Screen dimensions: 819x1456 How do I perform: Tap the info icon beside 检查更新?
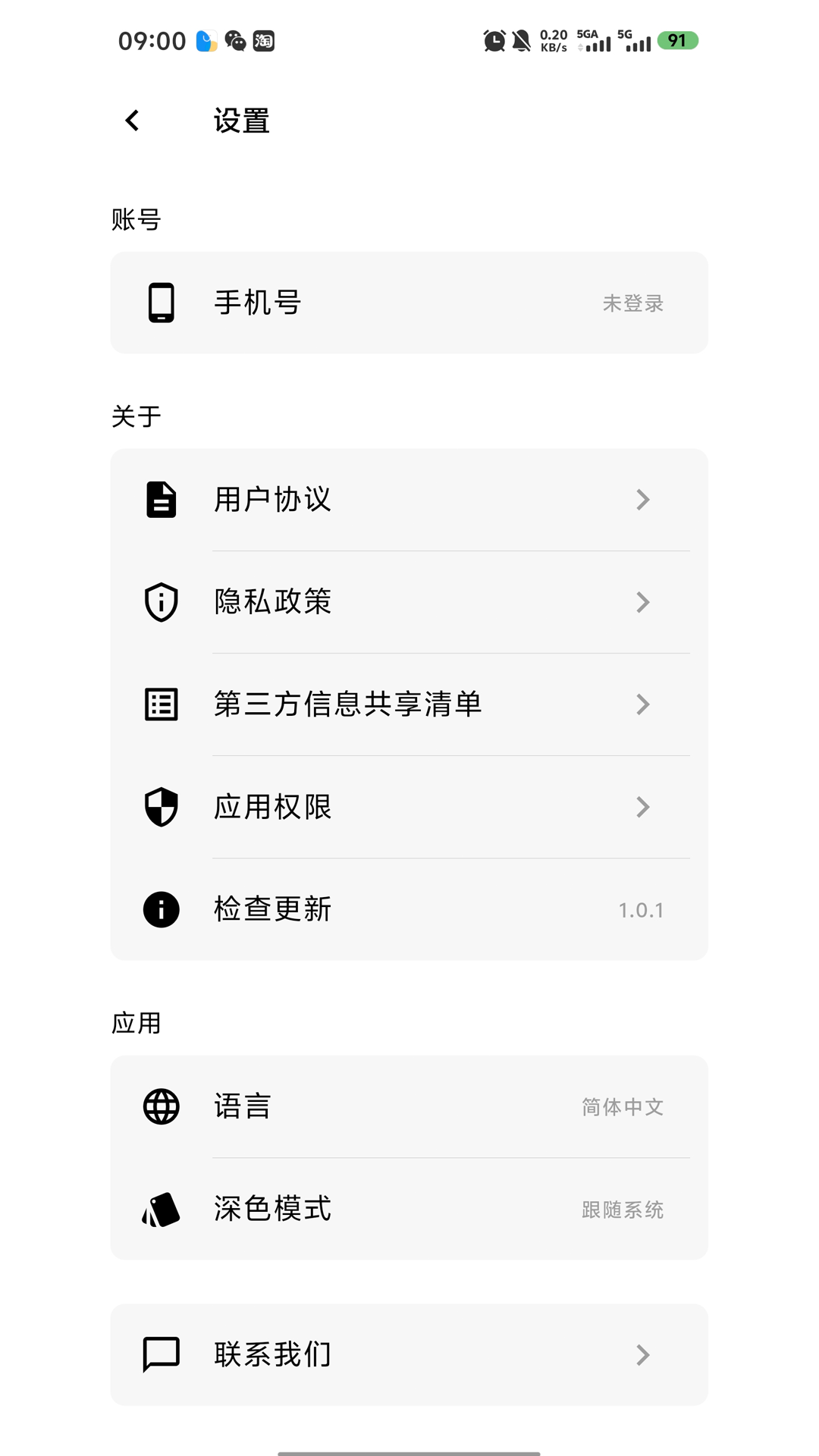pyautogui.click(x=161, y=909)
